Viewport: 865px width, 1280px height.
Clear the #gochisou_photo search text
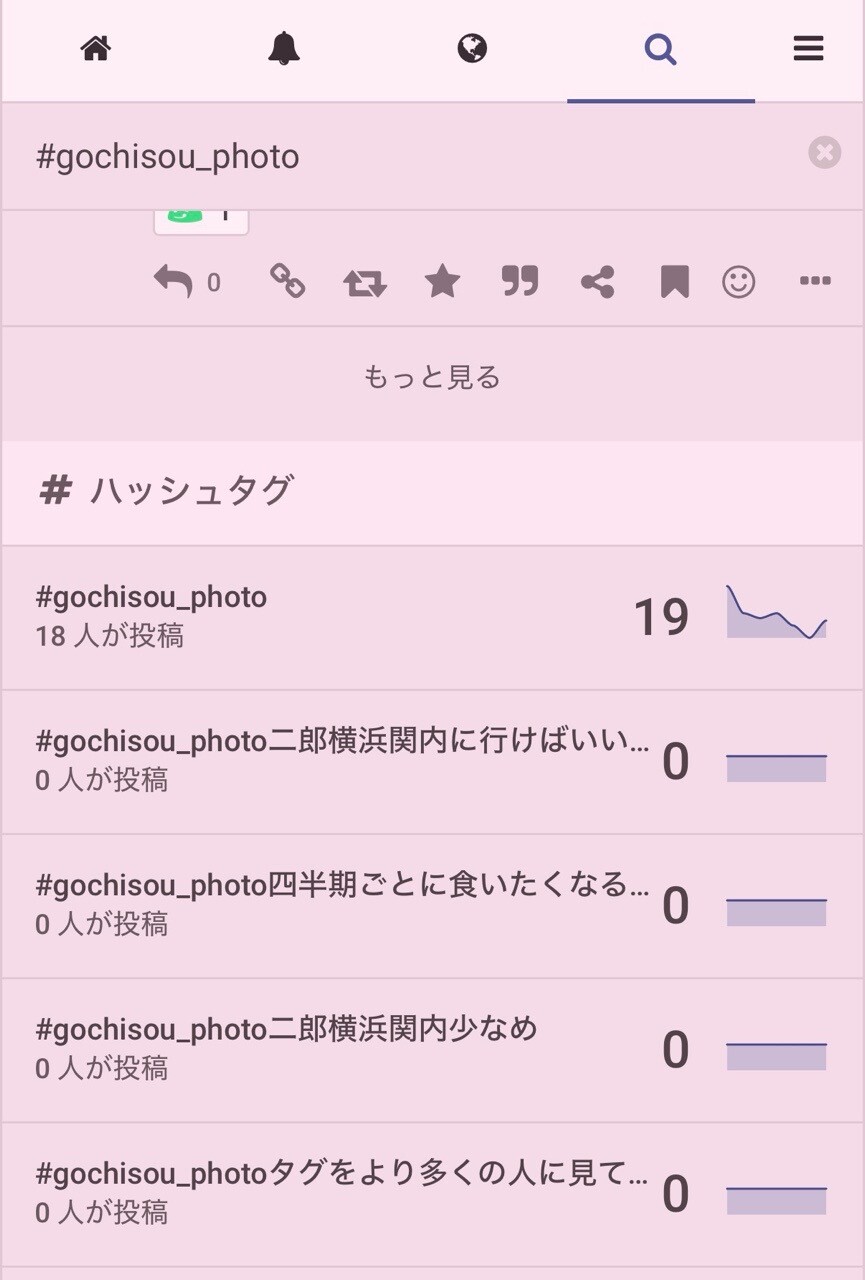pyautogui.click(x=824, y=153)
